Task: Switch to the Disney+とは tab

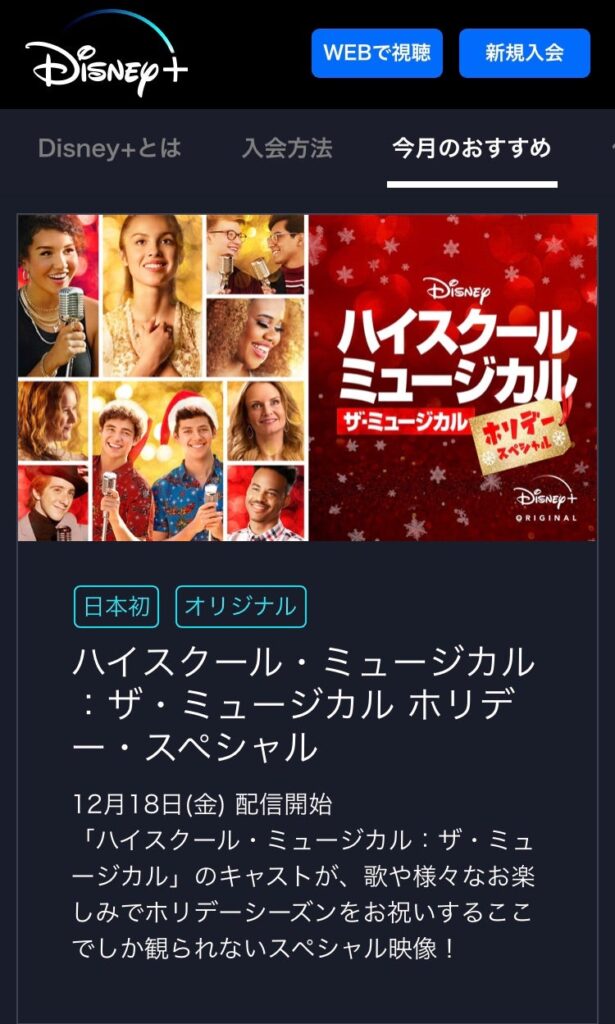Action: click(x=109, y=149)
